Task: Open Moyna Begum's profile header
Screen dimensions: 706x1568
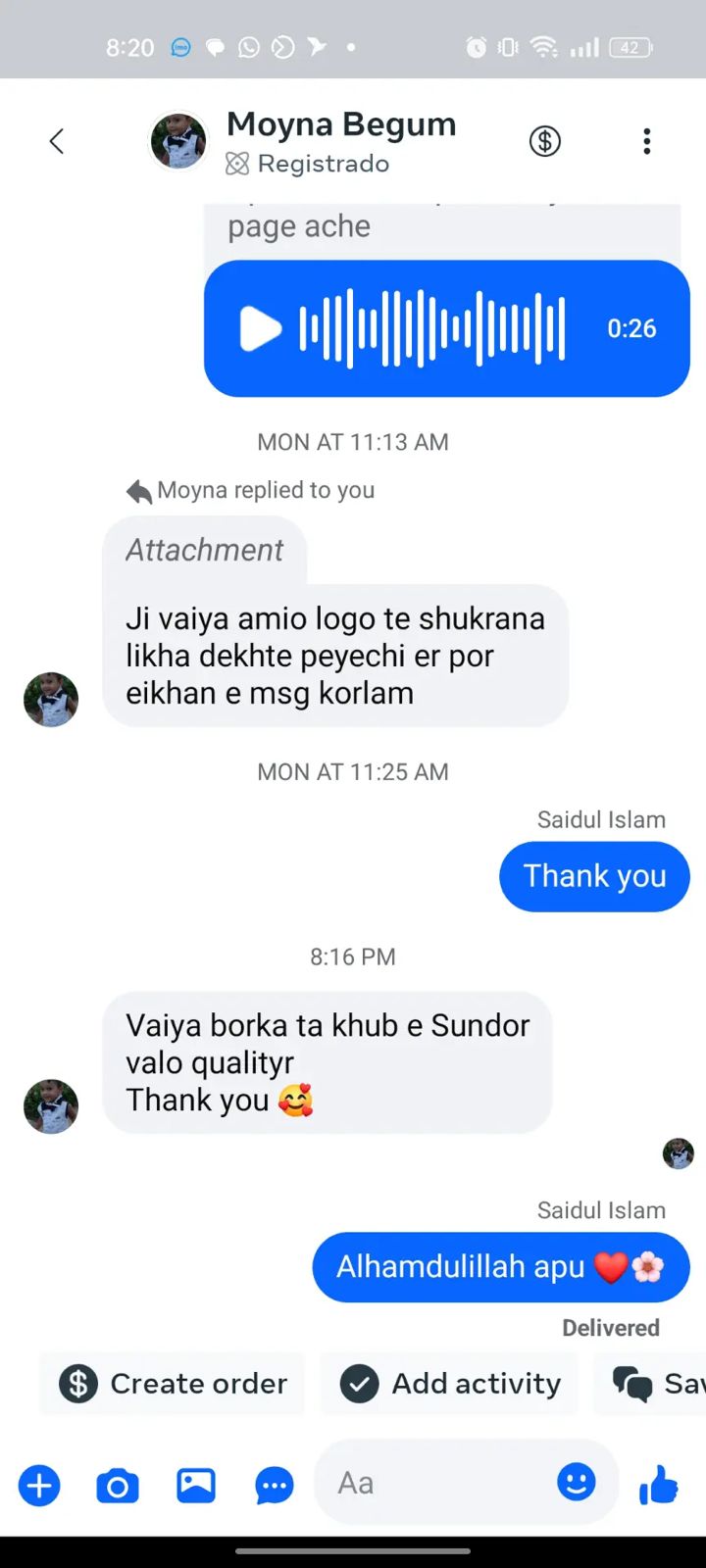Action: click(x=339, y=141)
